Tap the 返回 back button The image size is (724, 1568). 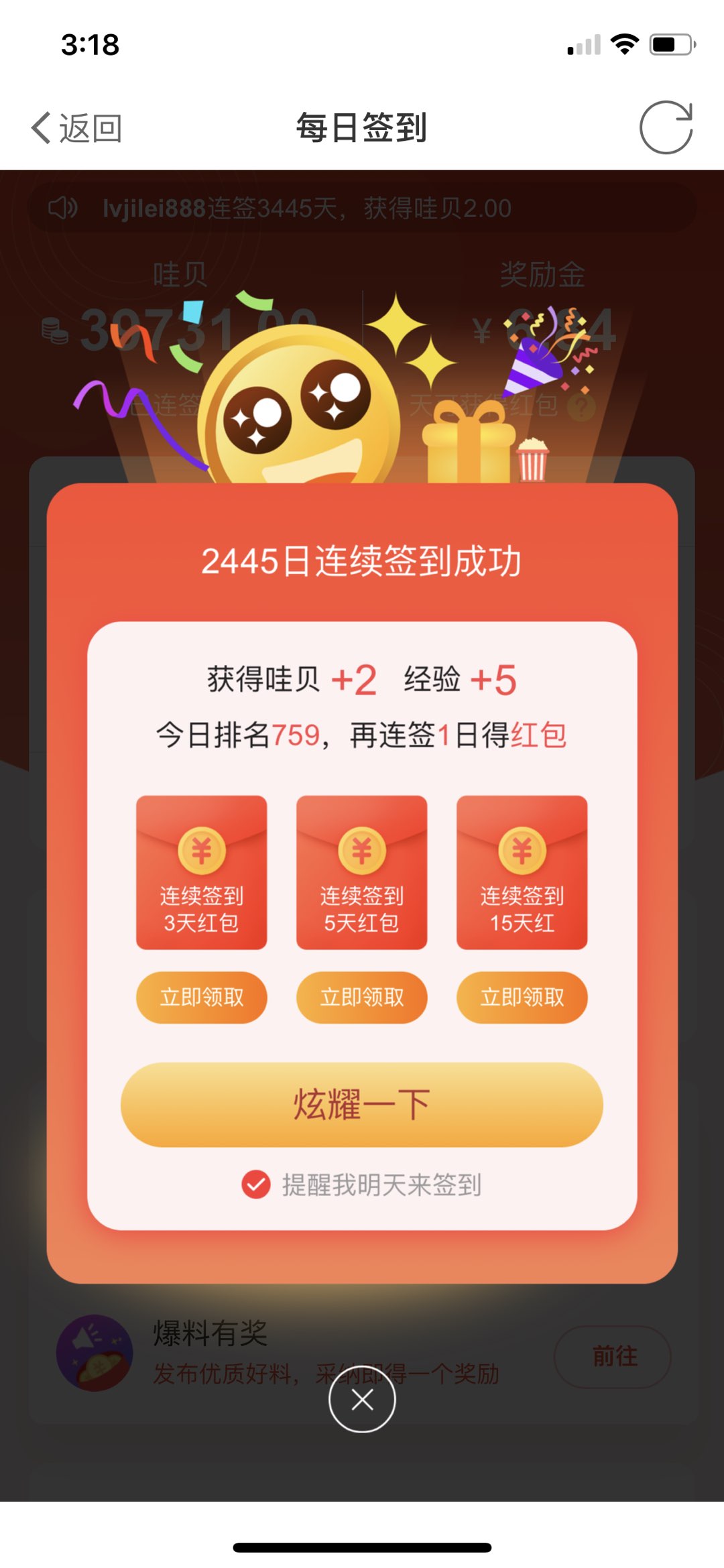pos(76,128)
